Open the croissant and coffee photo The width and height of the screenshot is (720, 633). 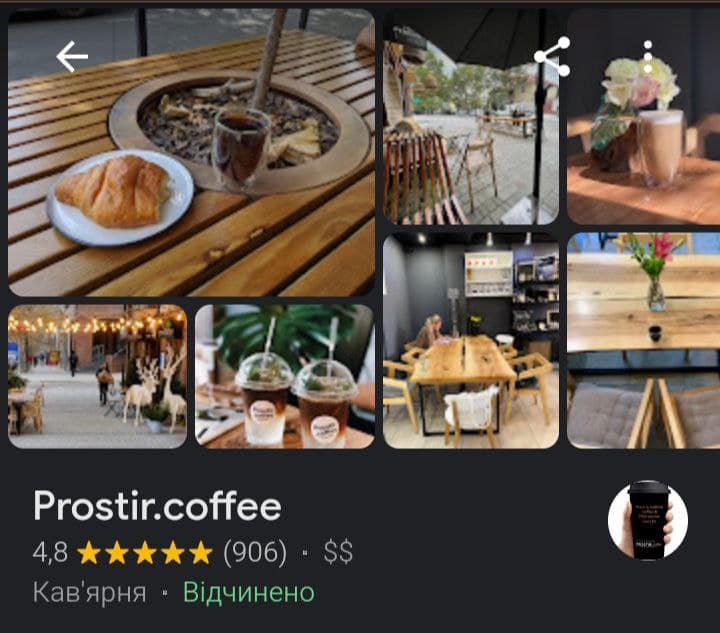190,170
